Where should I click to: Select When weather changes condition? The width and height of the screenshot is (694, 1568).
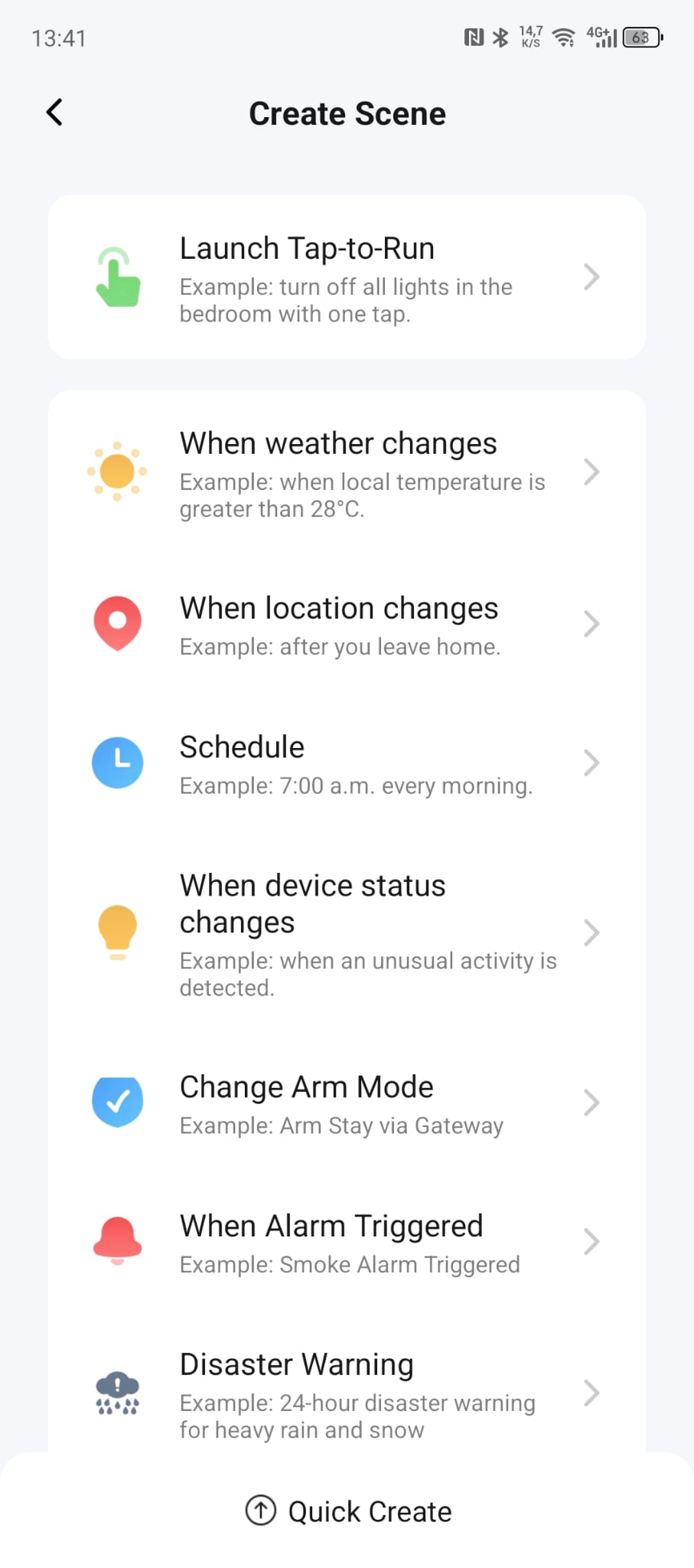click(x=347, y=472)
